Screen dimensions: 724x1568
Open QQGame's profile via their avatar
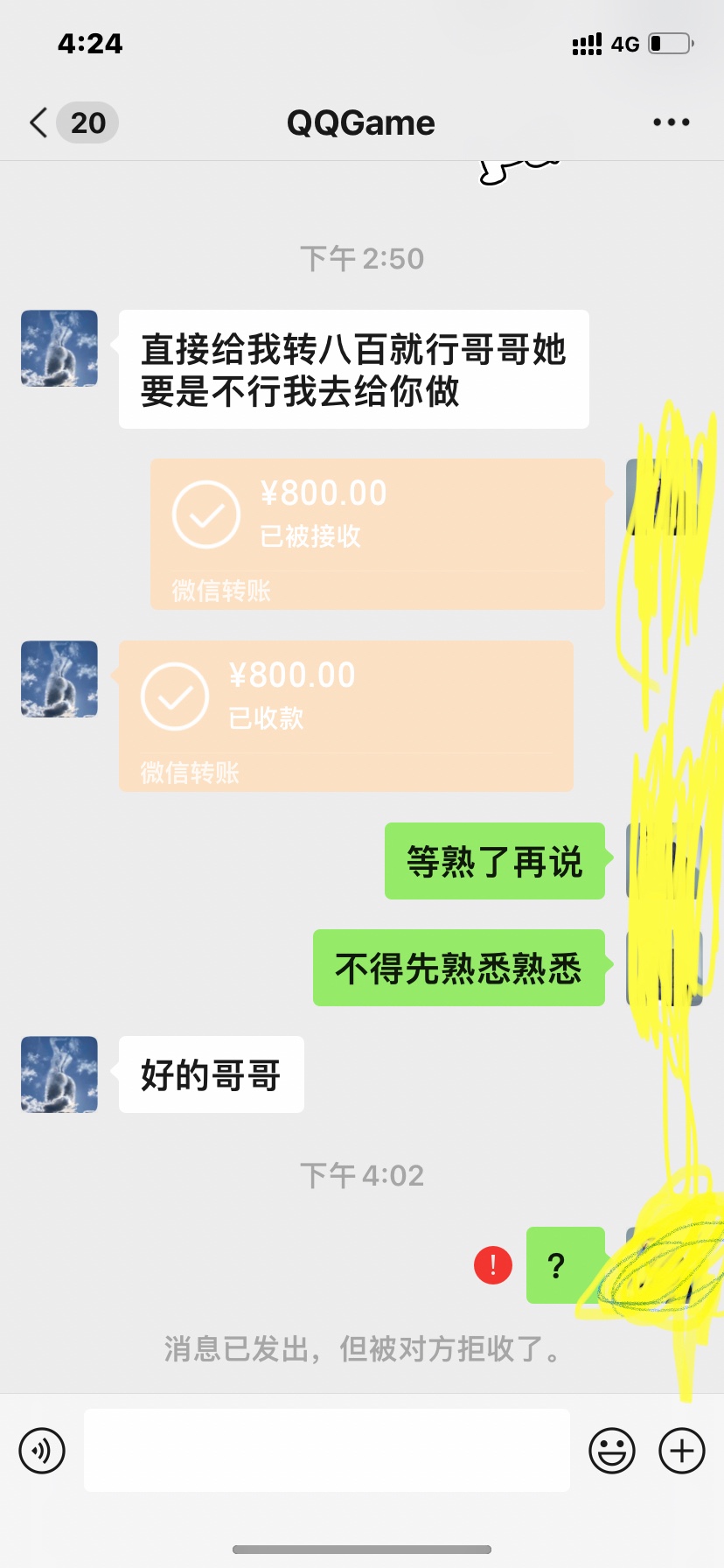click(x=58, y=348)
